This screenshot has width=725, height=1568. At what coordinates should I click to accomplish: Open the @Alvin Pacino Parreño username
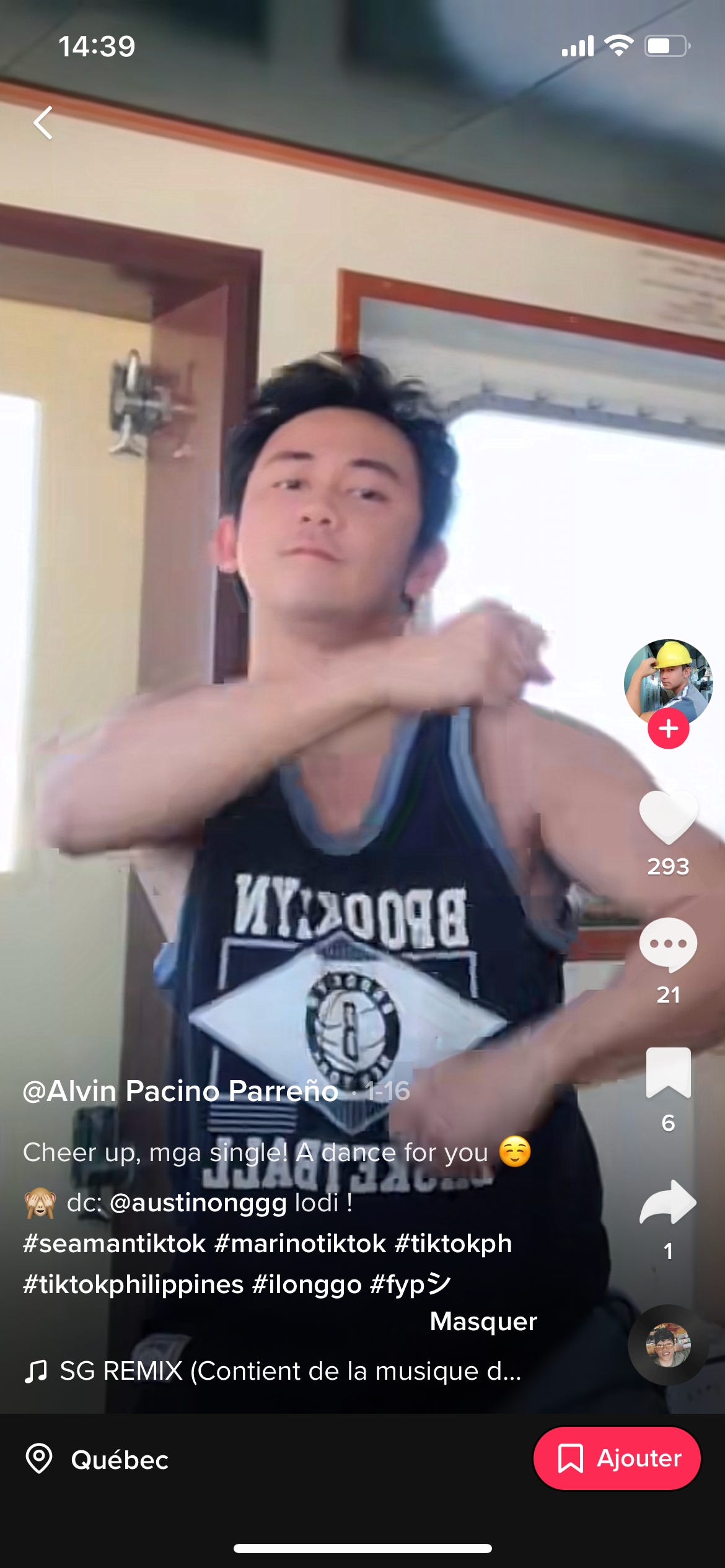tap(180, 1090)
